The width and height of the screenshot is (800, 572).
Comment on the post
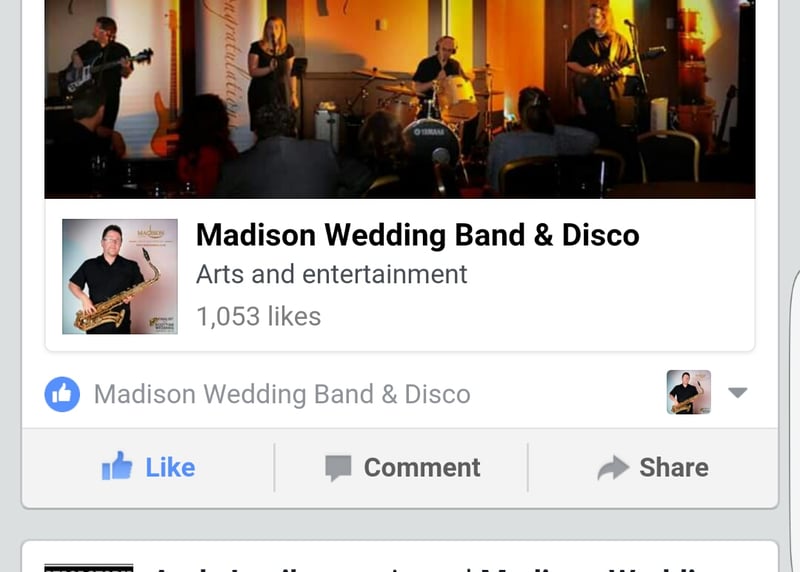pos(402,467)
